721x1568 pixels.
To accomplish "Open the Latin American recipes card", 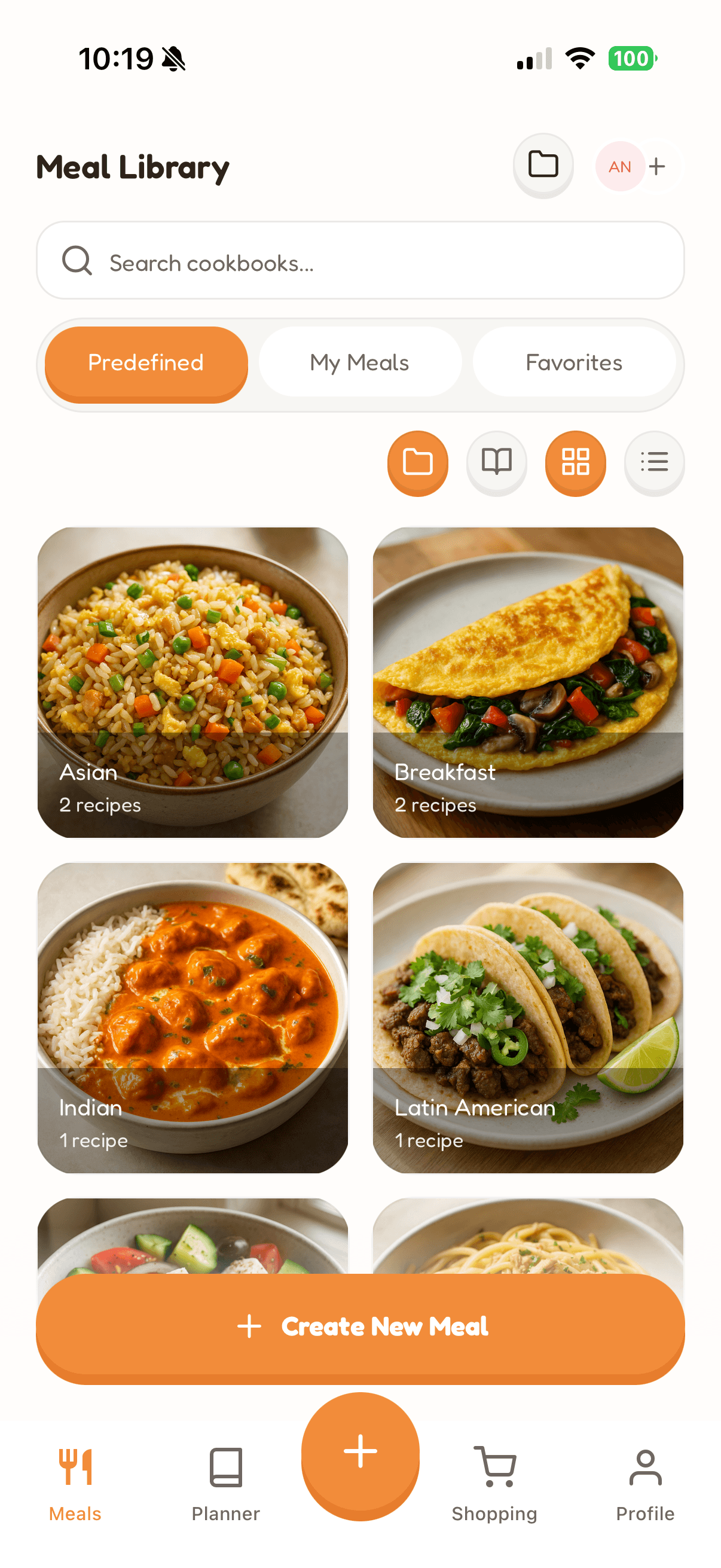I will pos(527,1017).
